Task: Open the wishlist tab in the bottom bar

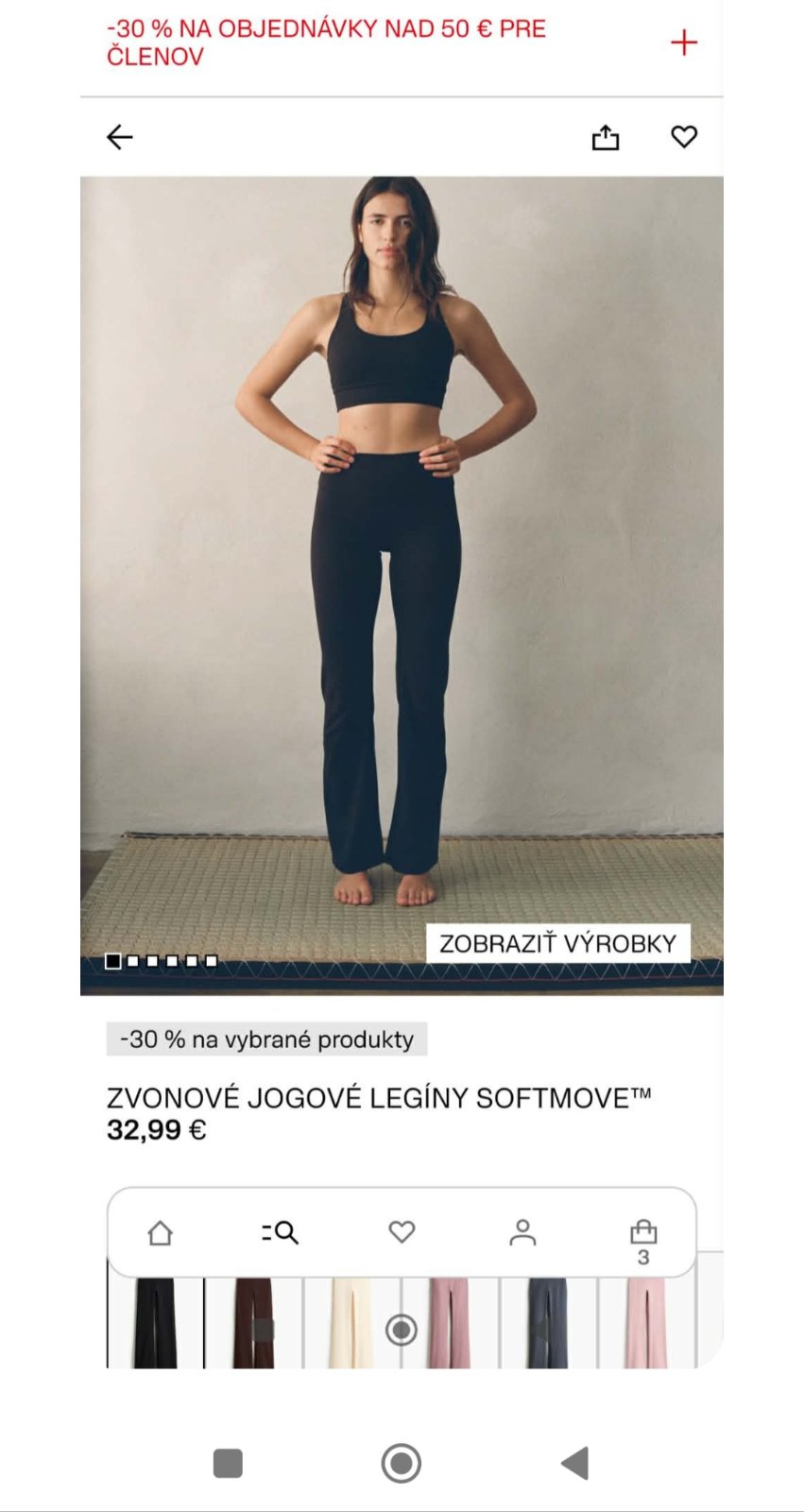Action: click(402, 1231)
